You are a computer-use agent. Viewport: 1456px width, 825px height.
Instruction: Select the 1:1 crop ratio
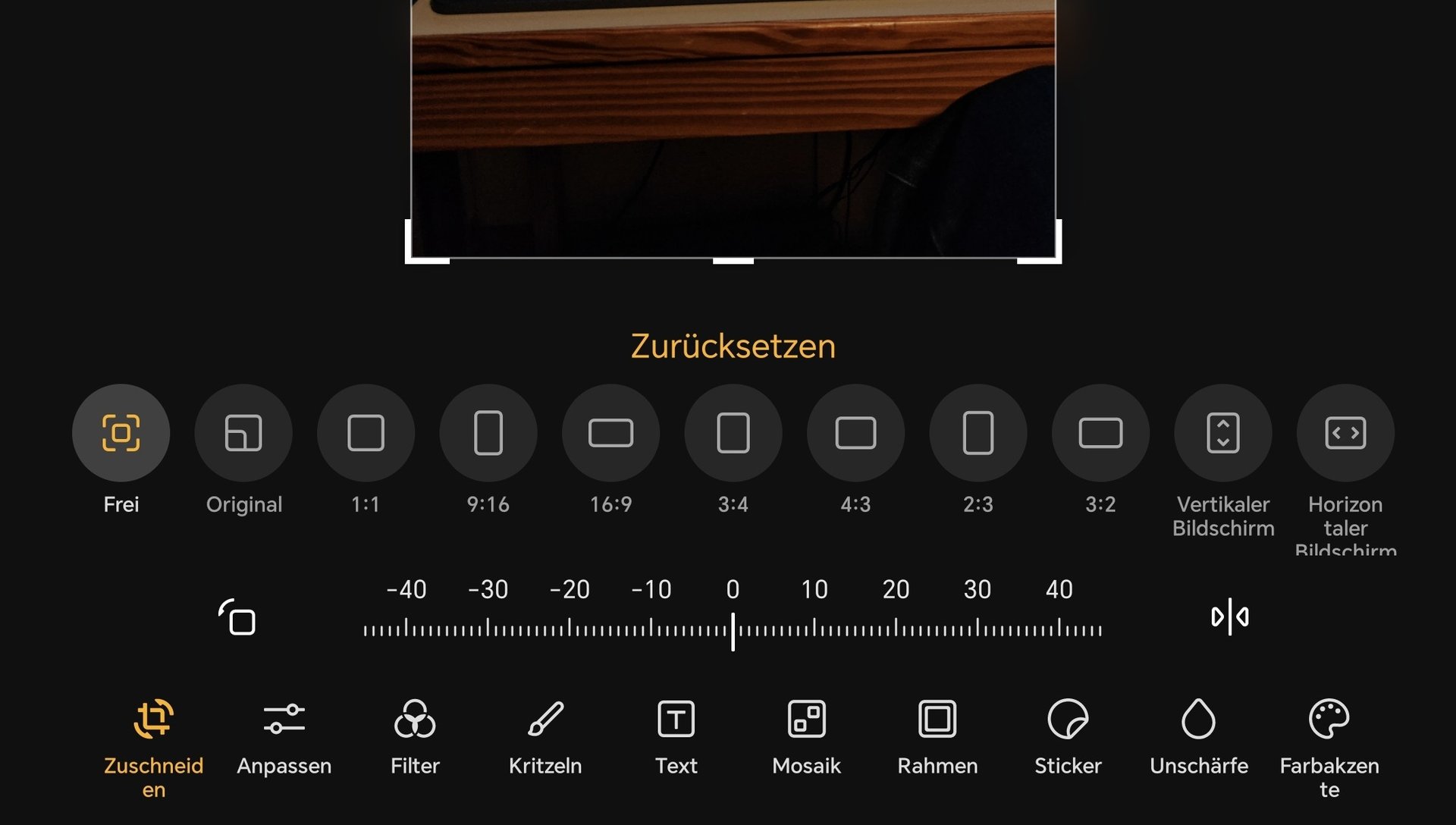366,433
